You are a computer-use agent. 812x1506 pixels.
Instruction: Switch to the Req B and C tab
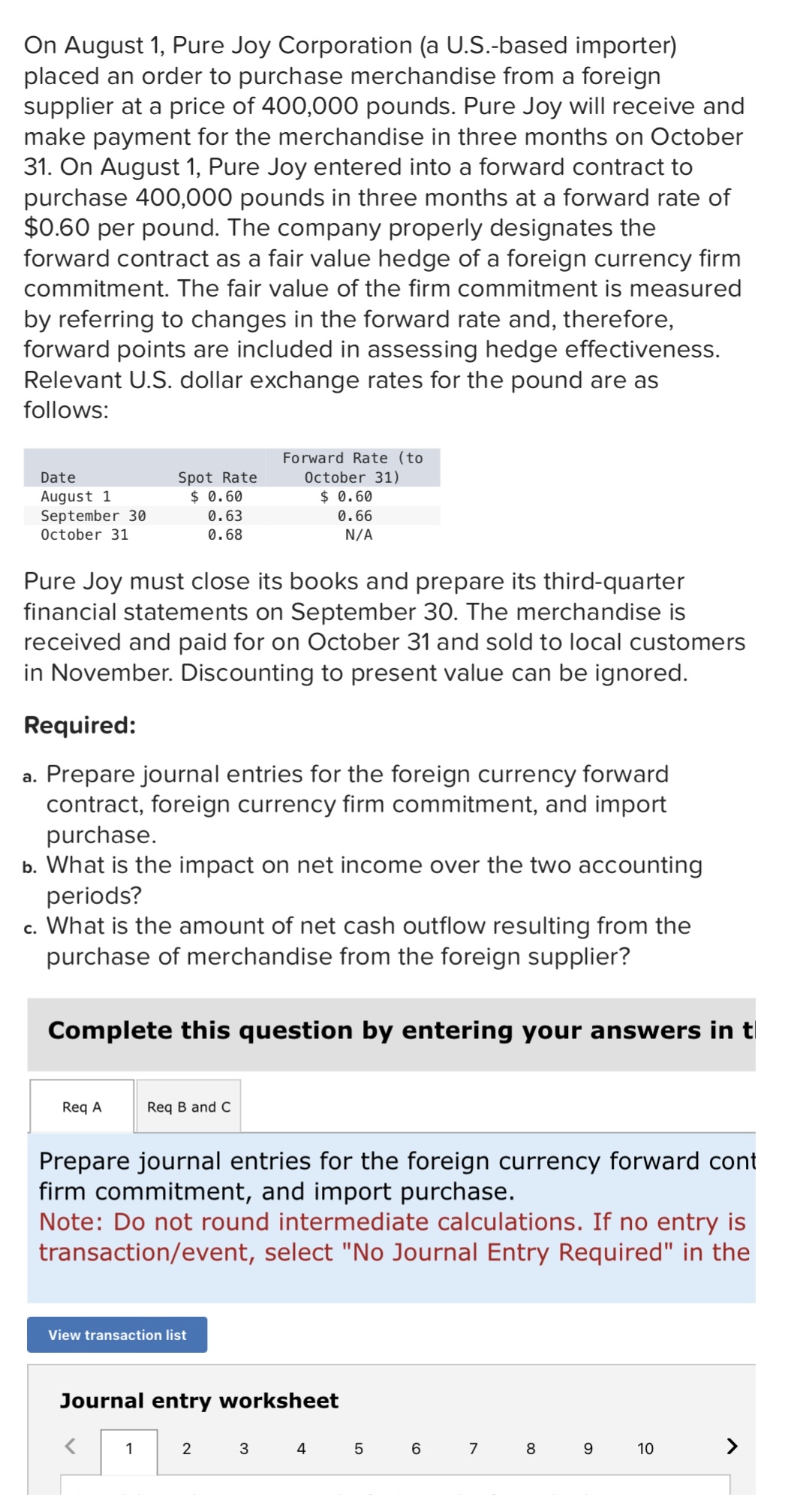188,1105
